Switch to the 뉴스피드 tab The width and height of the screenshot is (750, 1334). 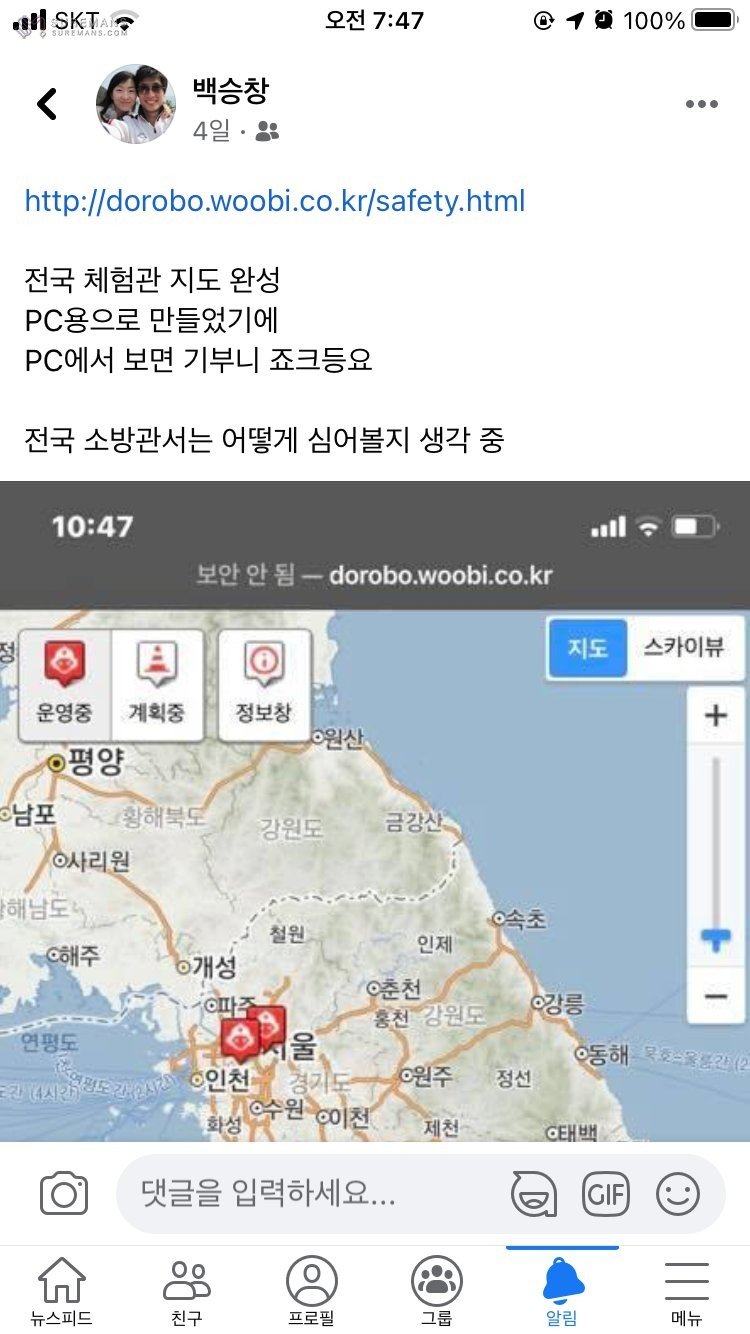tap(61, 1290)
